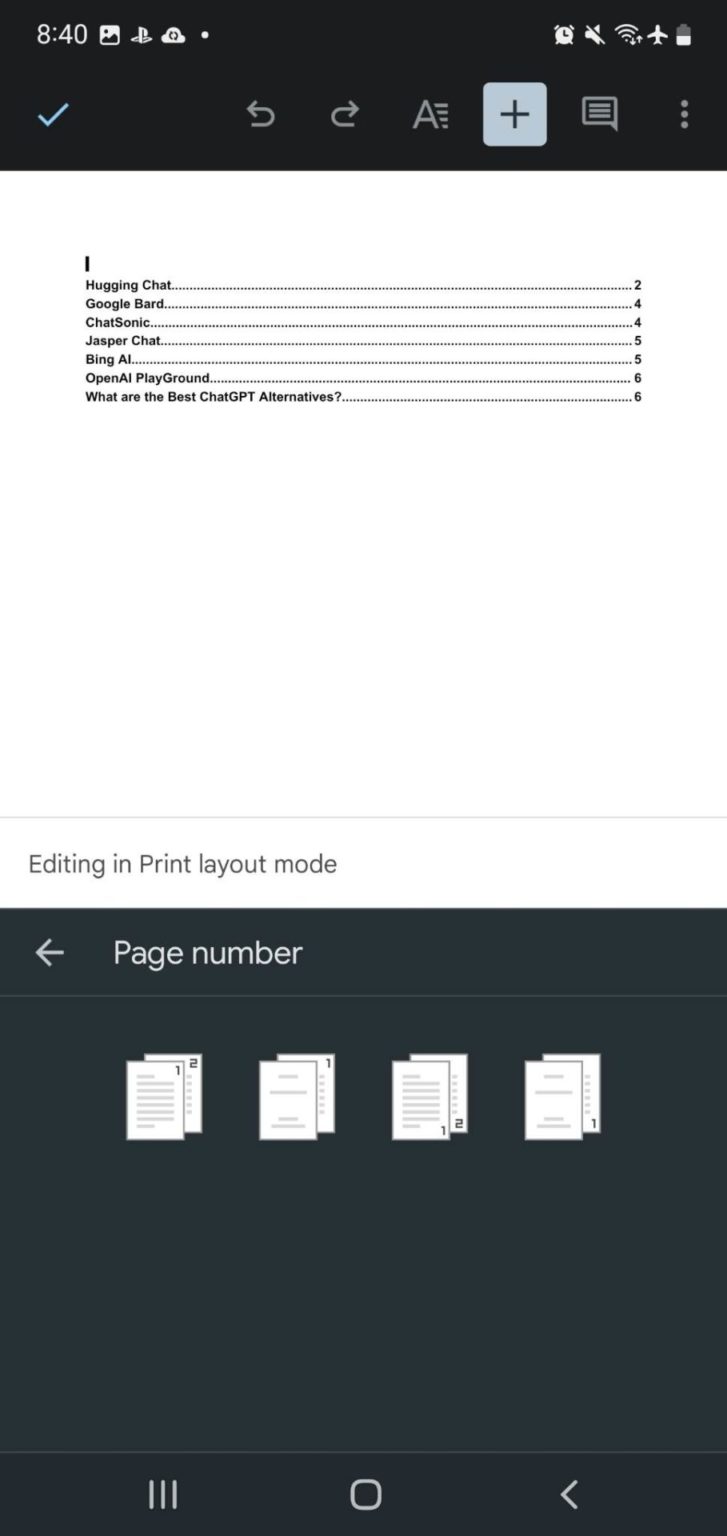Viewport: 727px width, 1536px height.
Task: Redo the last edit
Action: [344, 114]
